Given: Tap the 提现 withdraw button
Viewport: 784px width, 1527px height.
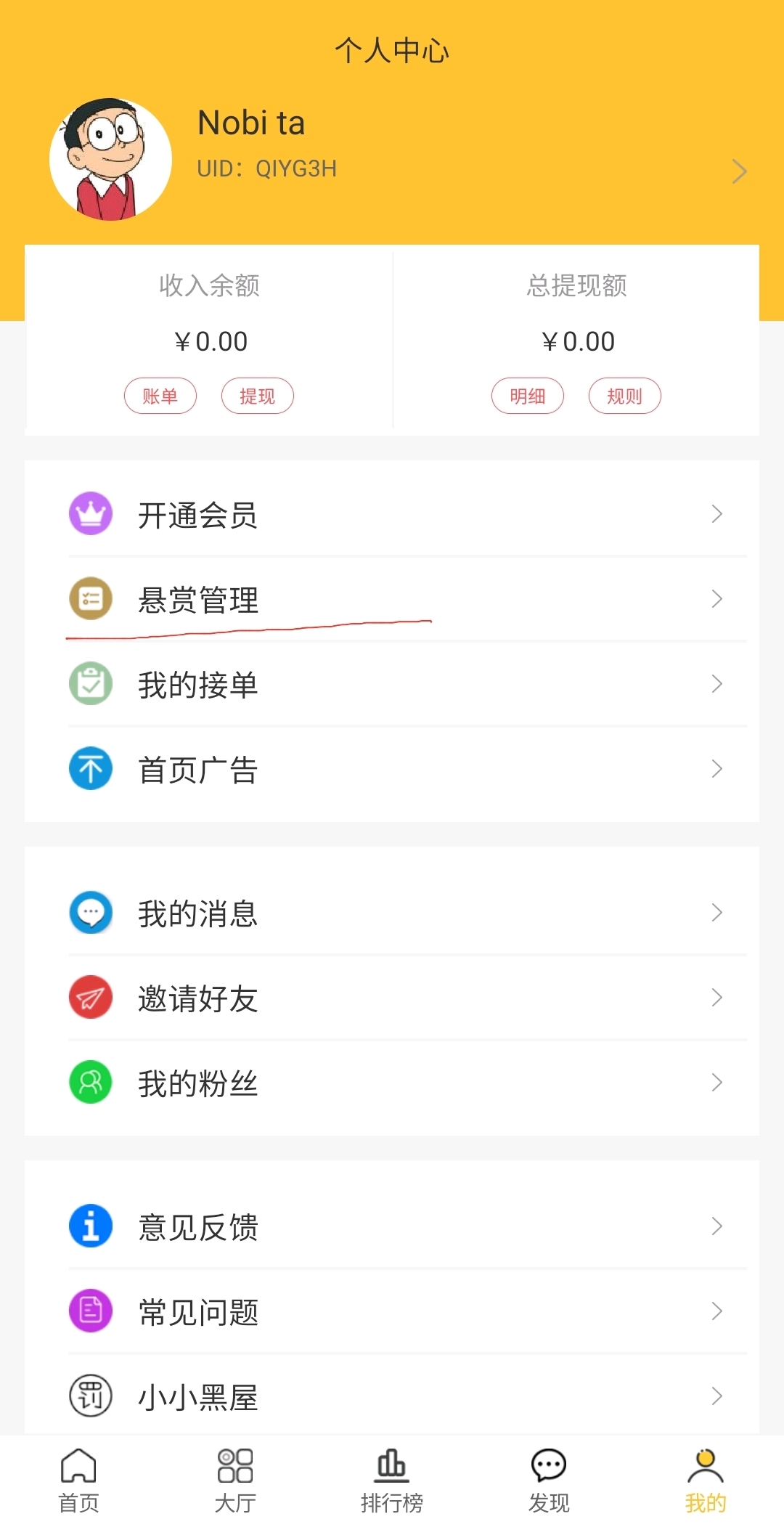Looking at the screenshot, I should click(x=258, y=396).
